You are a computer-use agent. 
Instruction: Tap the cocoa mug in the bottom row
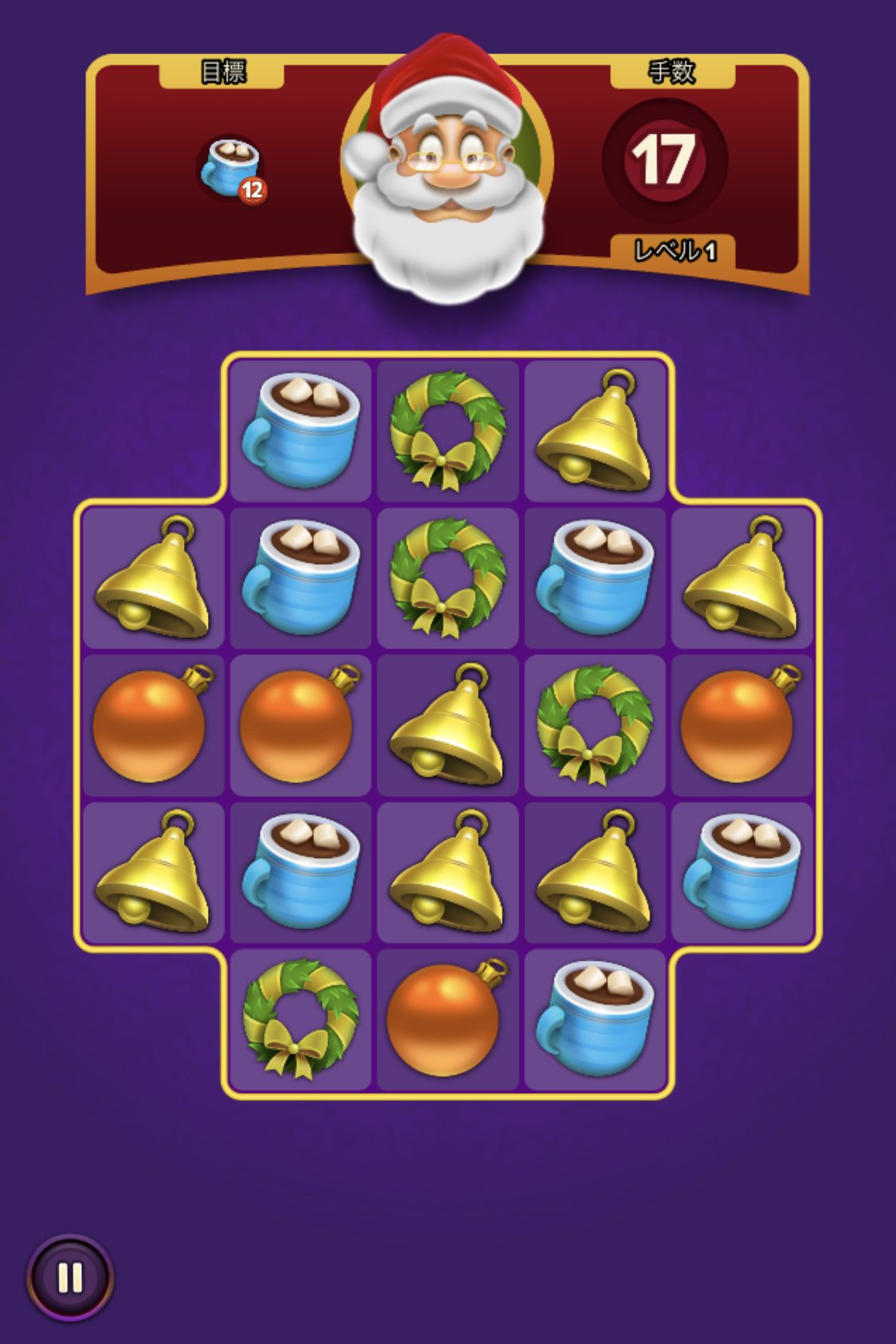(594, 1019)
